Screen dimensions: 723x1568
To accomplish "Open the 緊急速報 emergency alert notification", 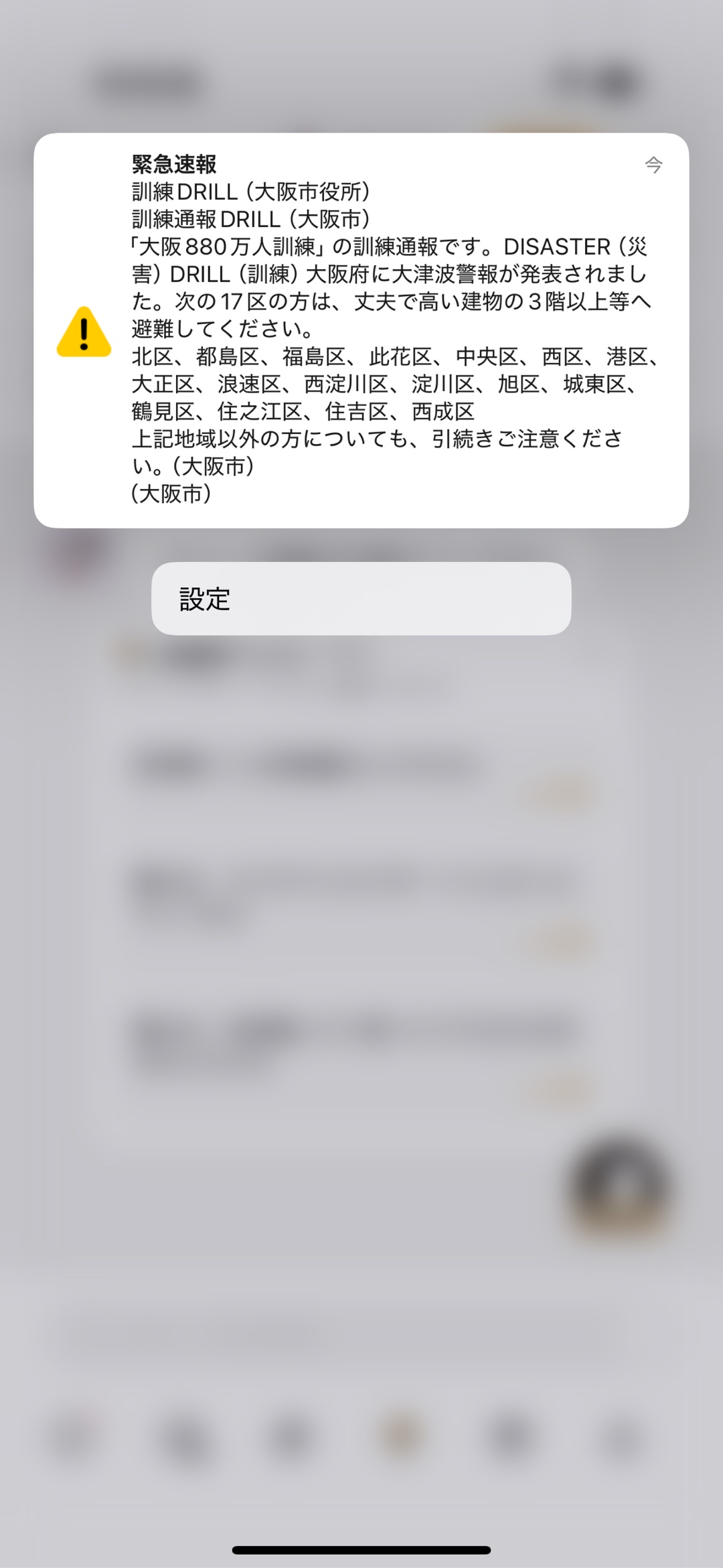I will click(361, 330).
